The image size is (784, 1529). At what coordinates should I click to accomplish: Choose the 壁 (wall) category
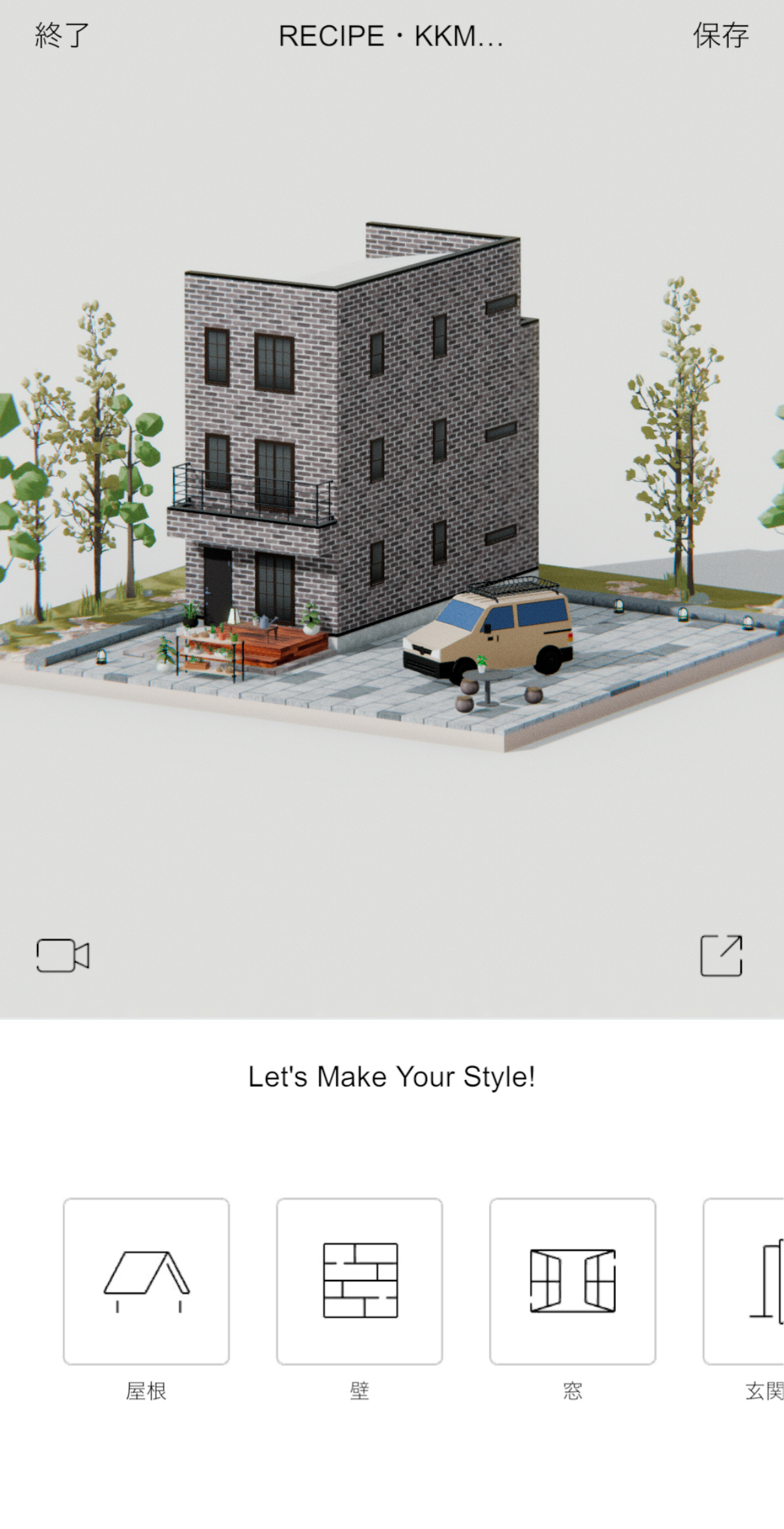(x=359, y=1281)
